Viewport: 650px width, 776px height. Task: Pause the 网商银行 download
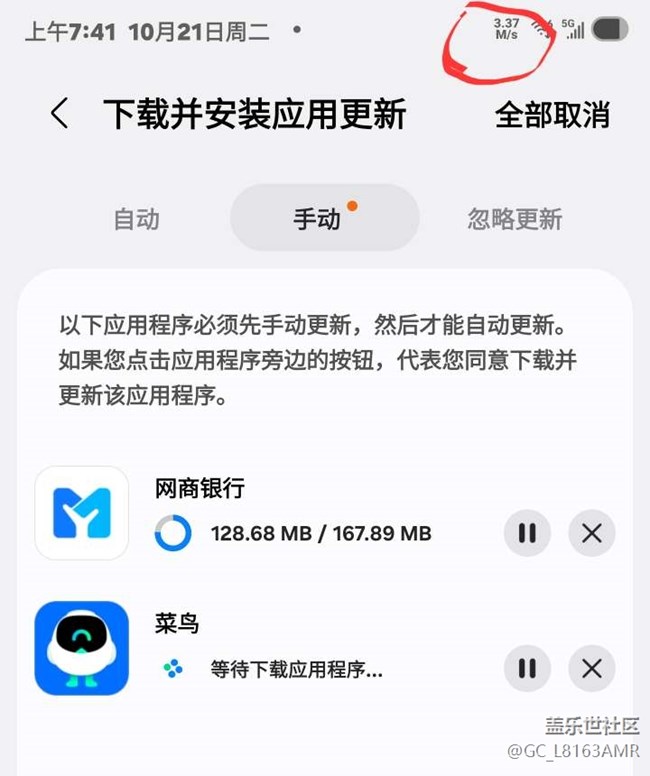click(527, 533)
